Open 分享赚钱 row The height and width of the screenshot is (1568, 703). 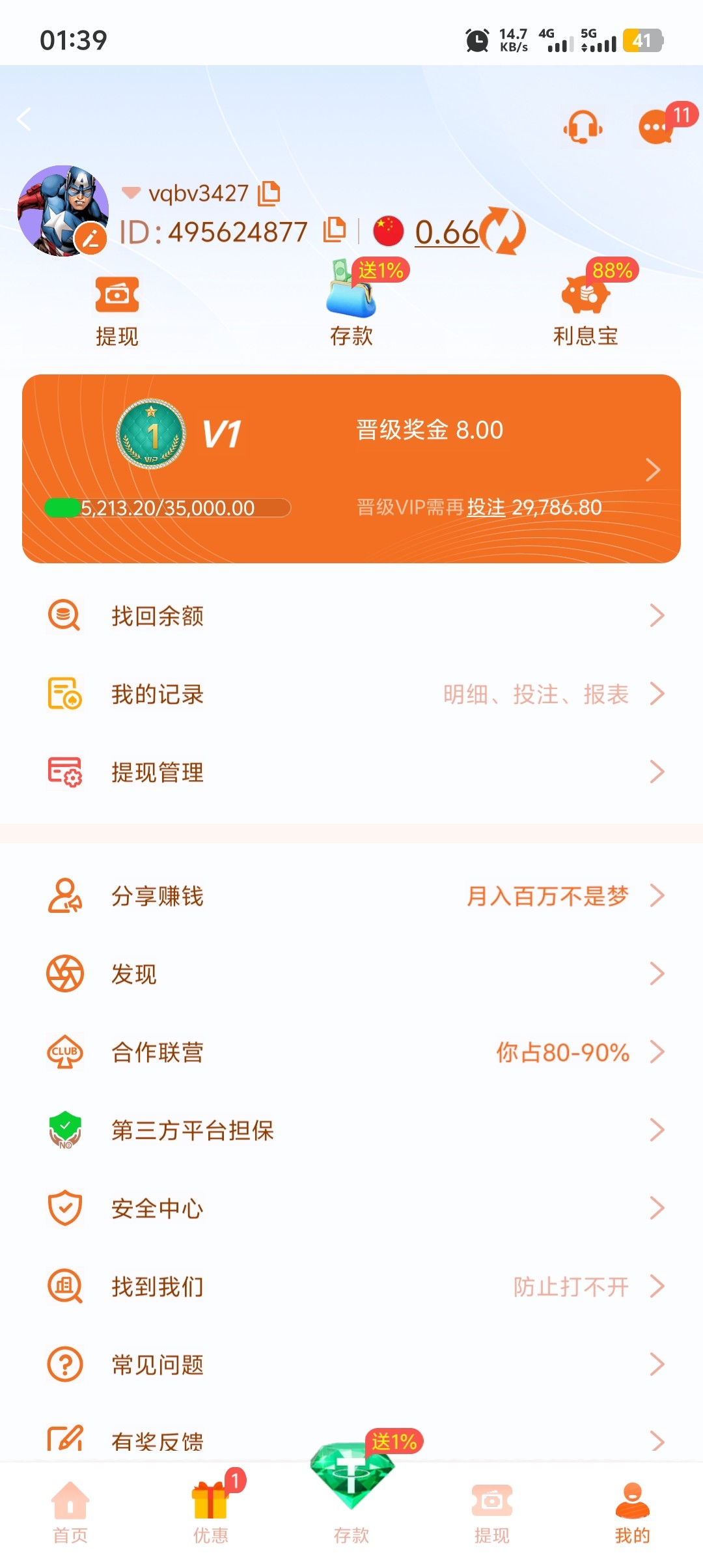point(351,896)
